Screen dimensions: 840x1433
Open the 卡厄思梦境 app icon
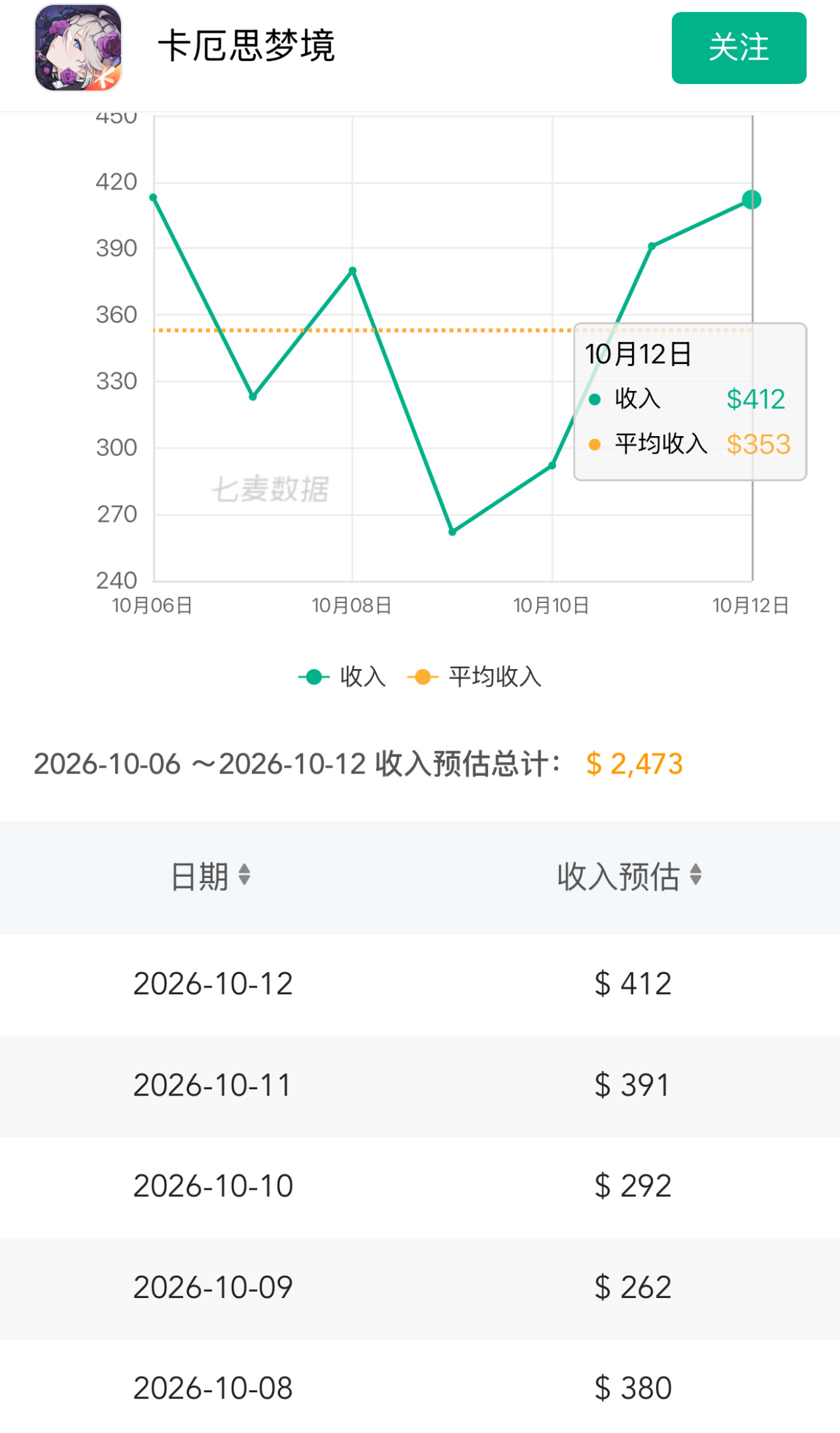(78, 48)
